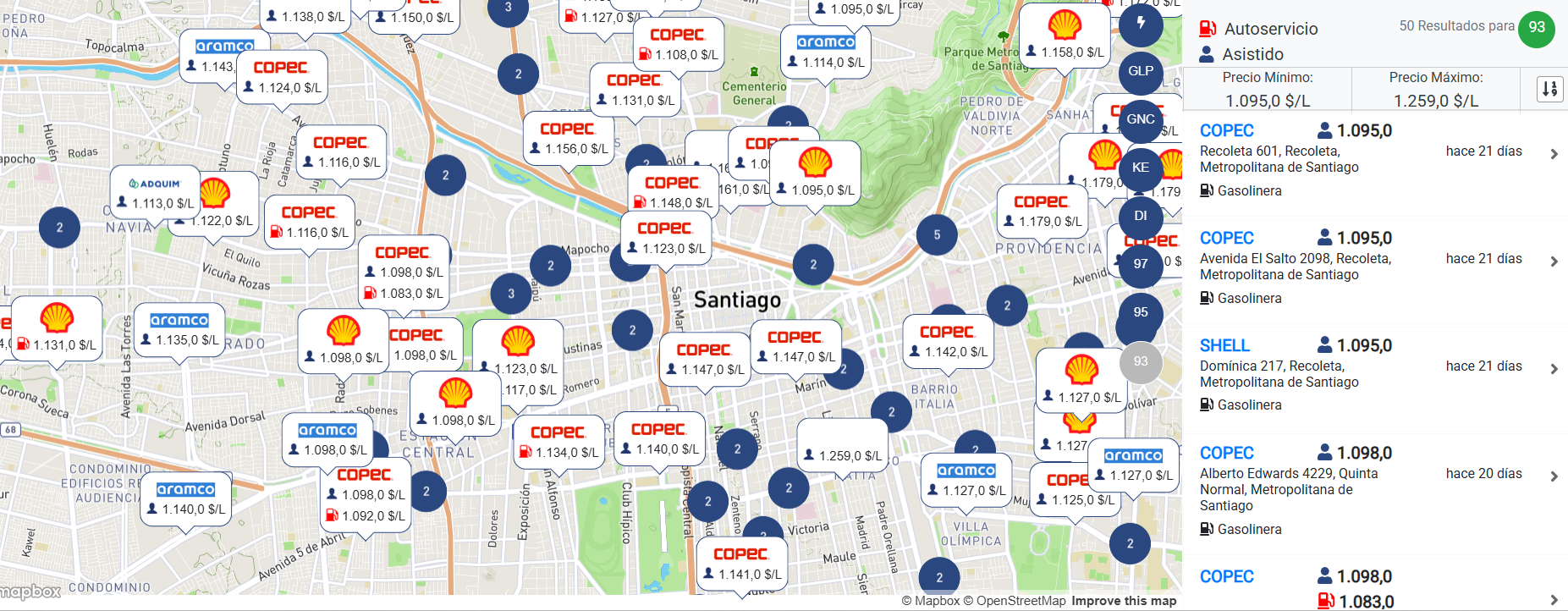The width and height of the screenshot is (1568, 611).
Task: Open the Improve this map link
Action: (1124, 601)
